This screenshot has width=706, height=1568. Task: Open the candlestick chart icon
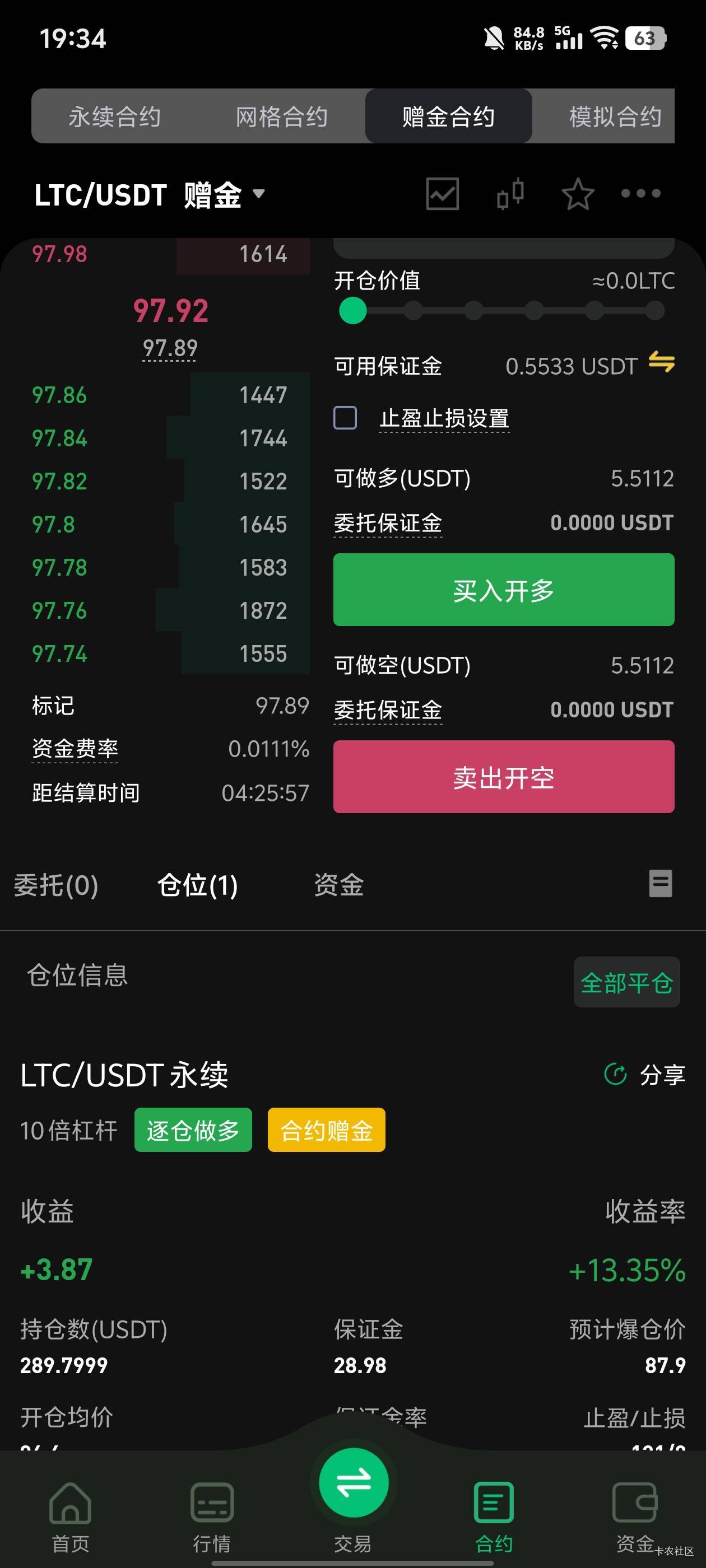point(510,194)
